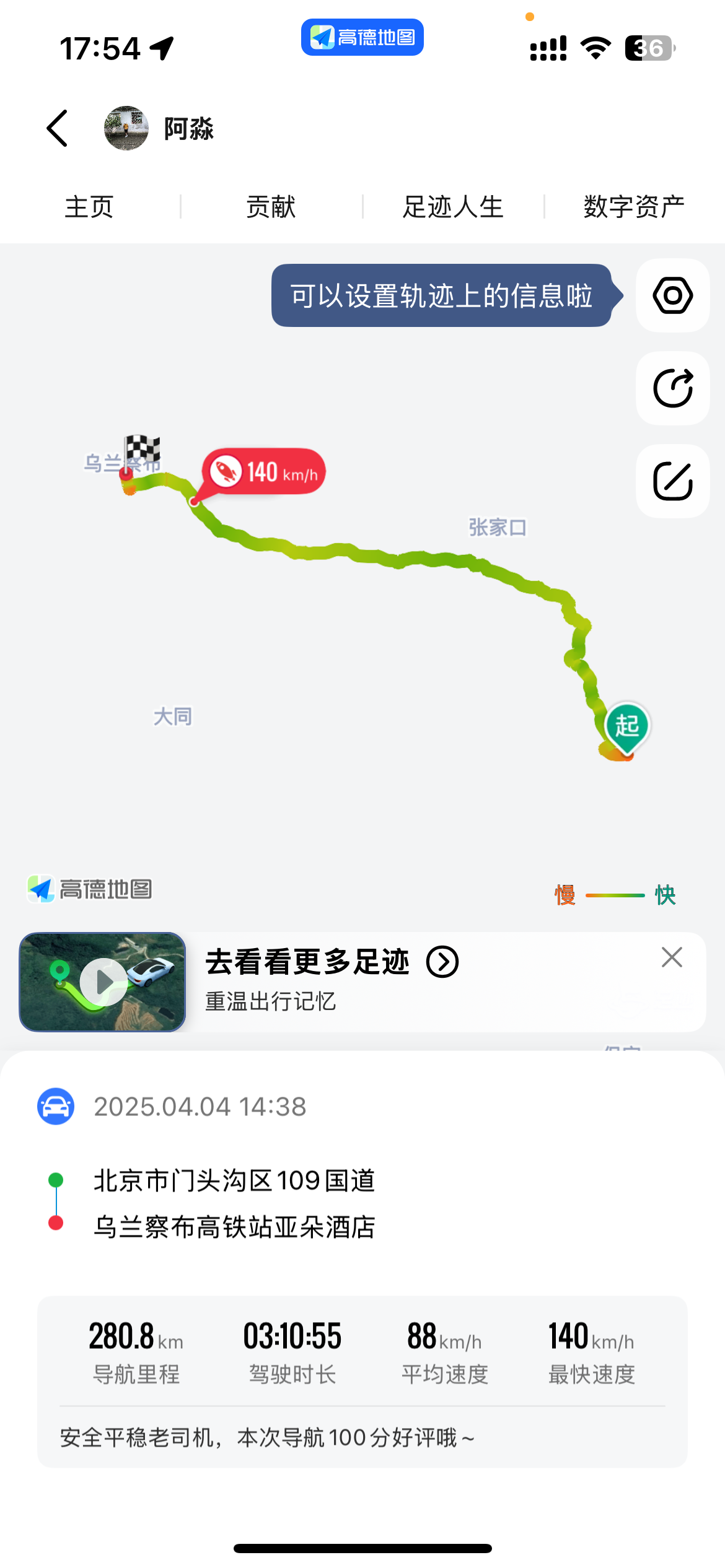Screen dimensions: 725x1568
Task: Go back using the top-left arrow
Action: [x=57, y=128]
